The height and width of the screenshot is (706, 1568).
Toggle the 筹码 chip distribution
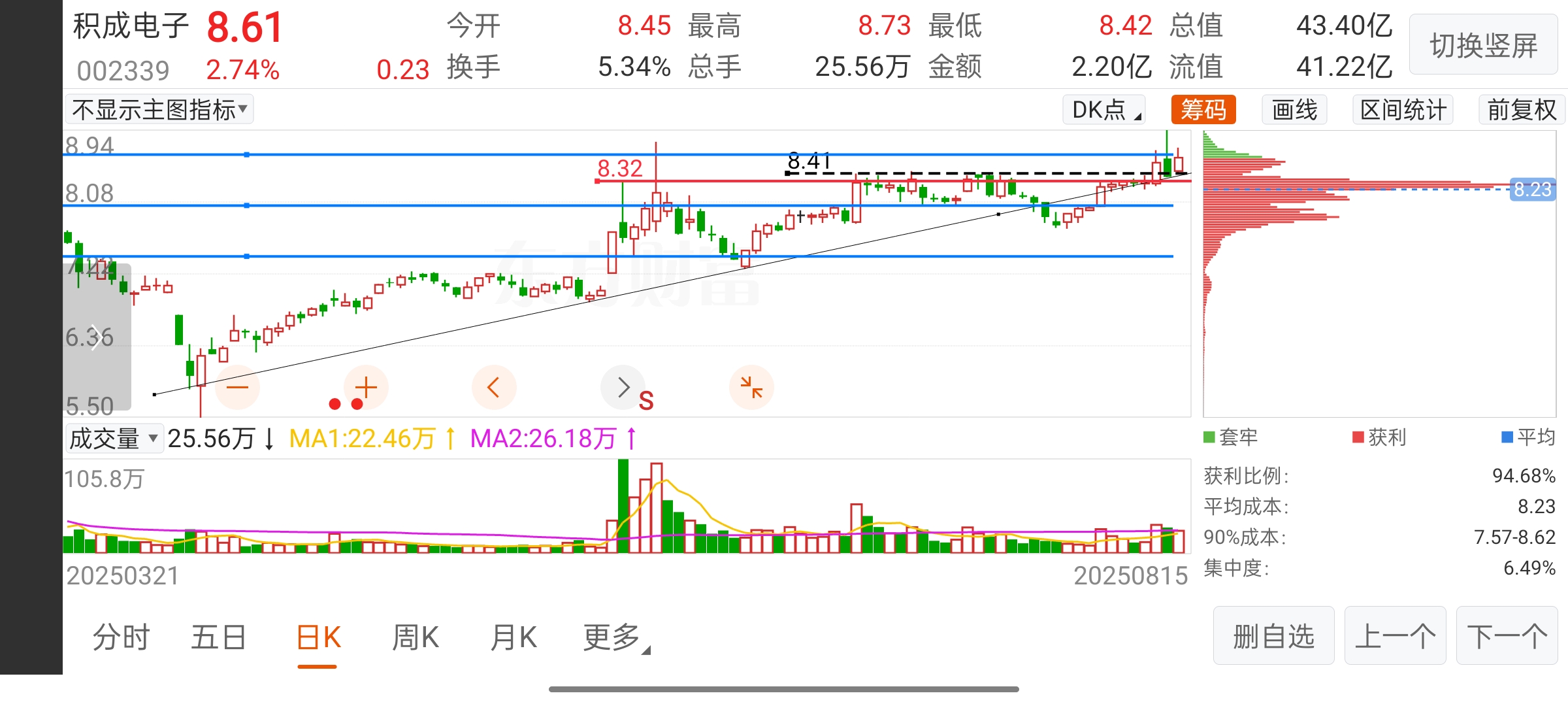(x=1203, y=110)
